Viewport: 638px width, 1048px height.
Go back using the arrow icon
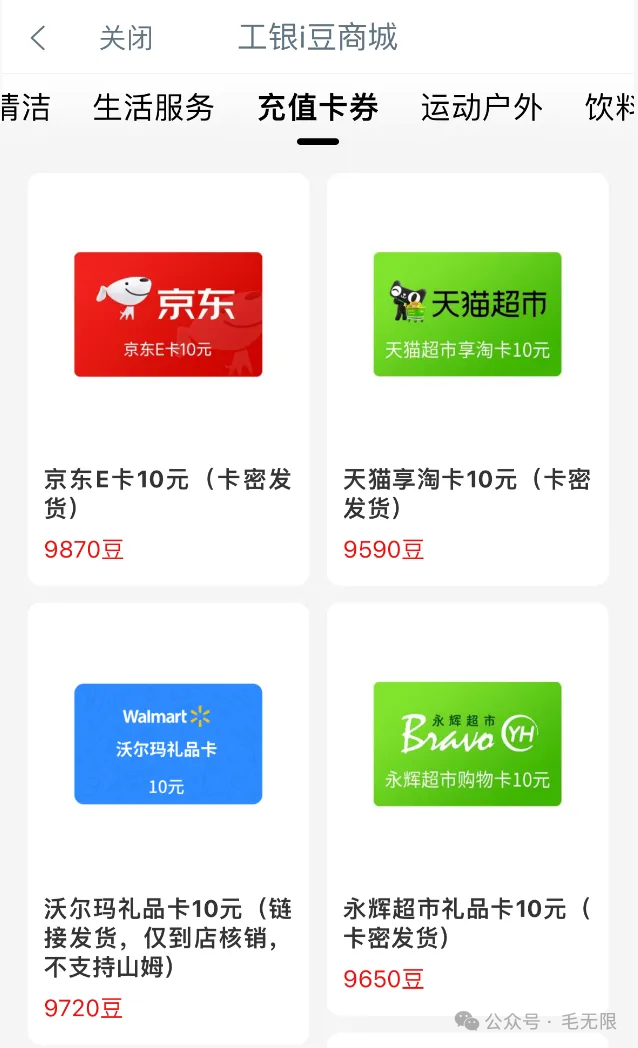pos(38,38)
